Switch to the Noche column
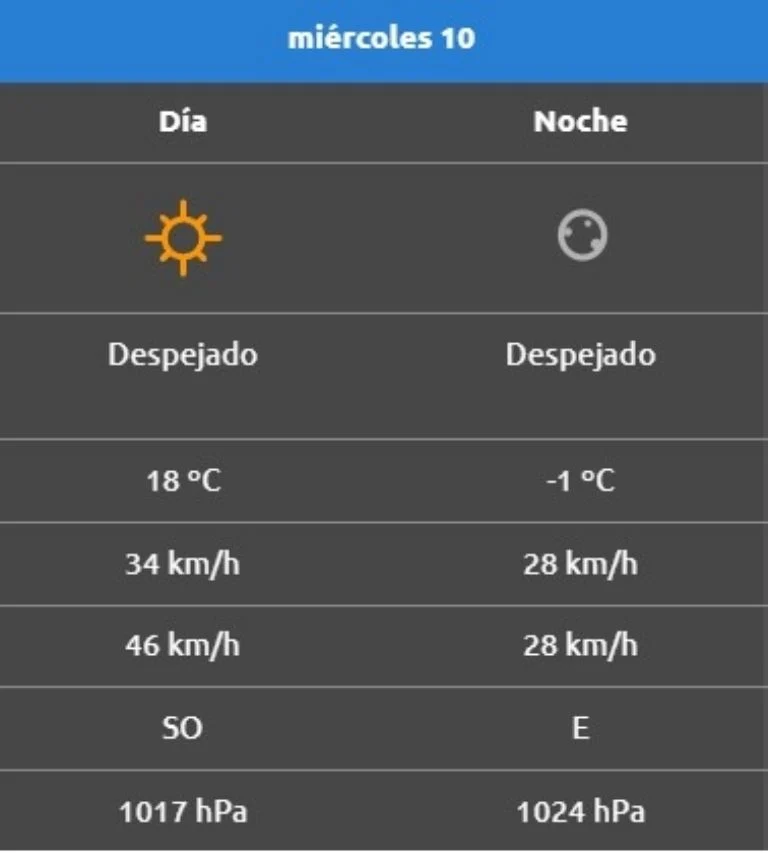The height and width of the screenshot is (853, 768). coord(581,122)
